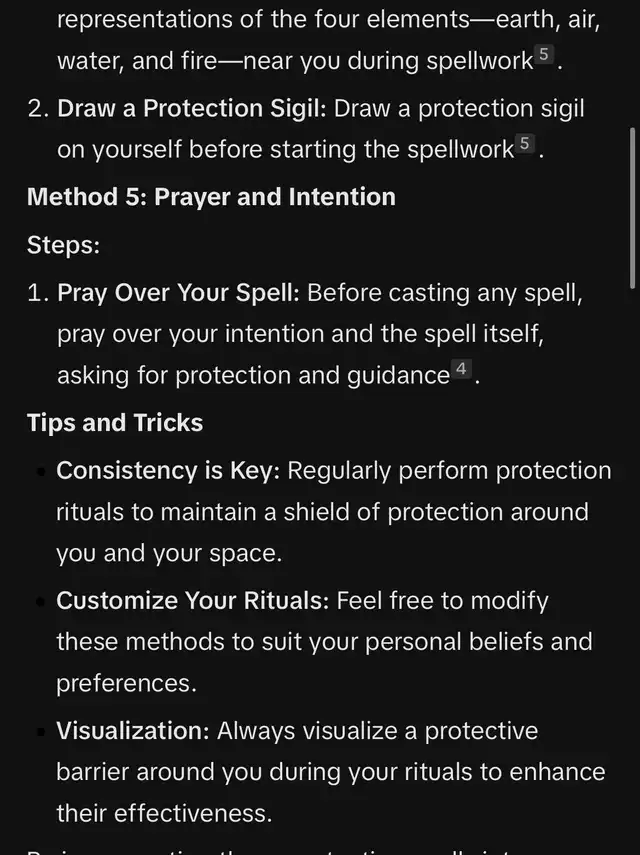This screenshot has width=640, height=855.
Task: Open citation 4 after protection and guidance
Action: (460, 370)
